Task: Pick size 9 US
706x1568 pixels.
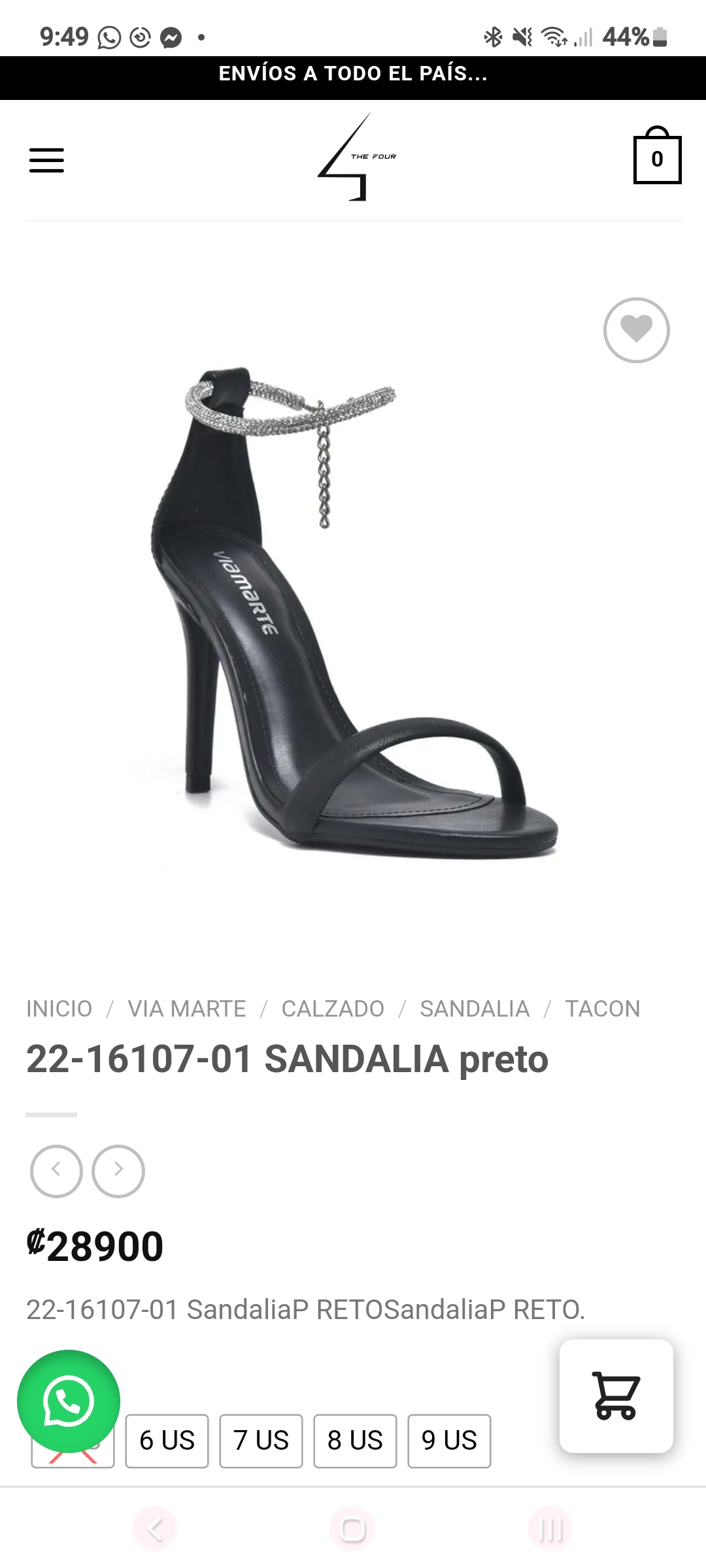Action: coord(449,1441)
